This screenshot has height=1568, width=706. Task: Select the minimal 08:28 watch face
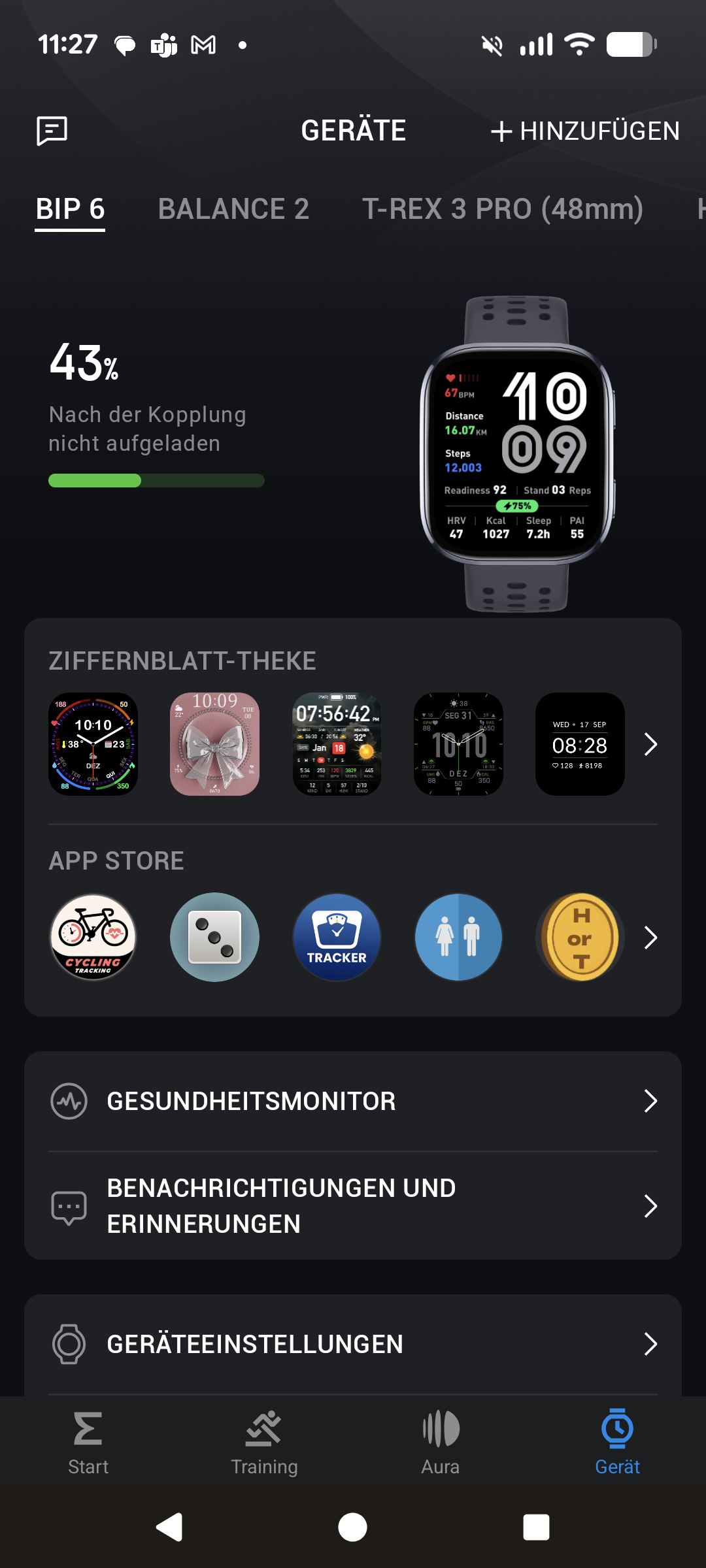tap(580, 744)
